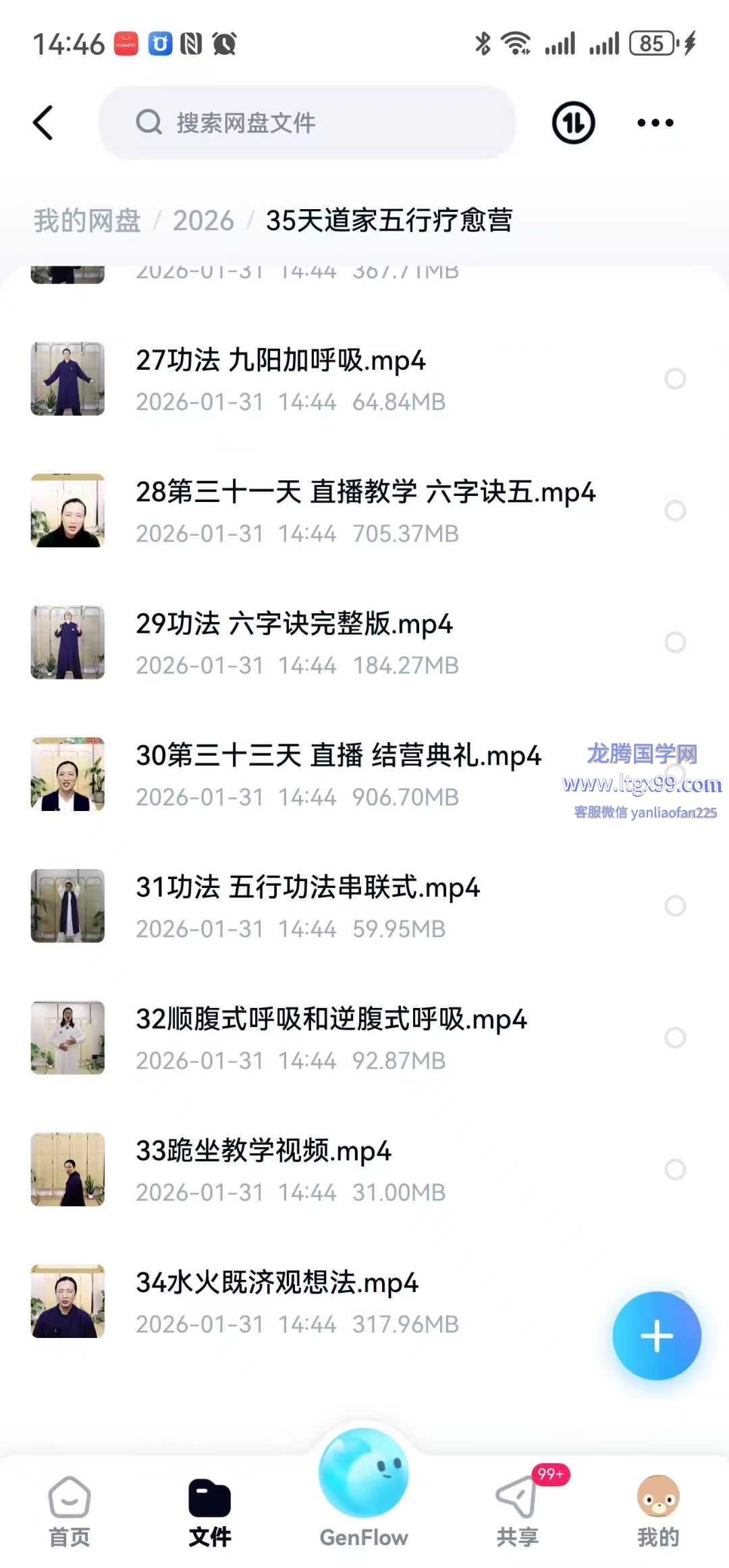Tap the blue plus button

656,1336
